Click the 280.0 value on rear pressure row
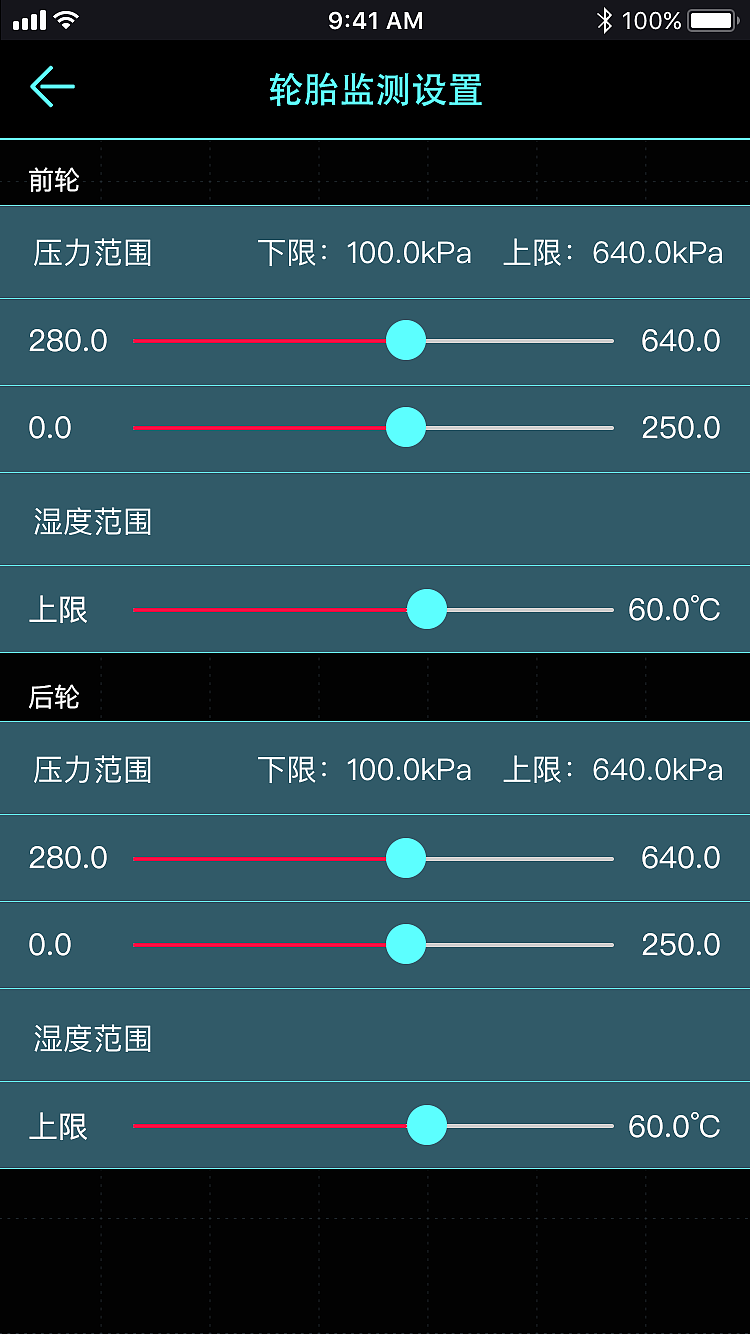Screen dimensions: 750x1334 coord(66,858)
